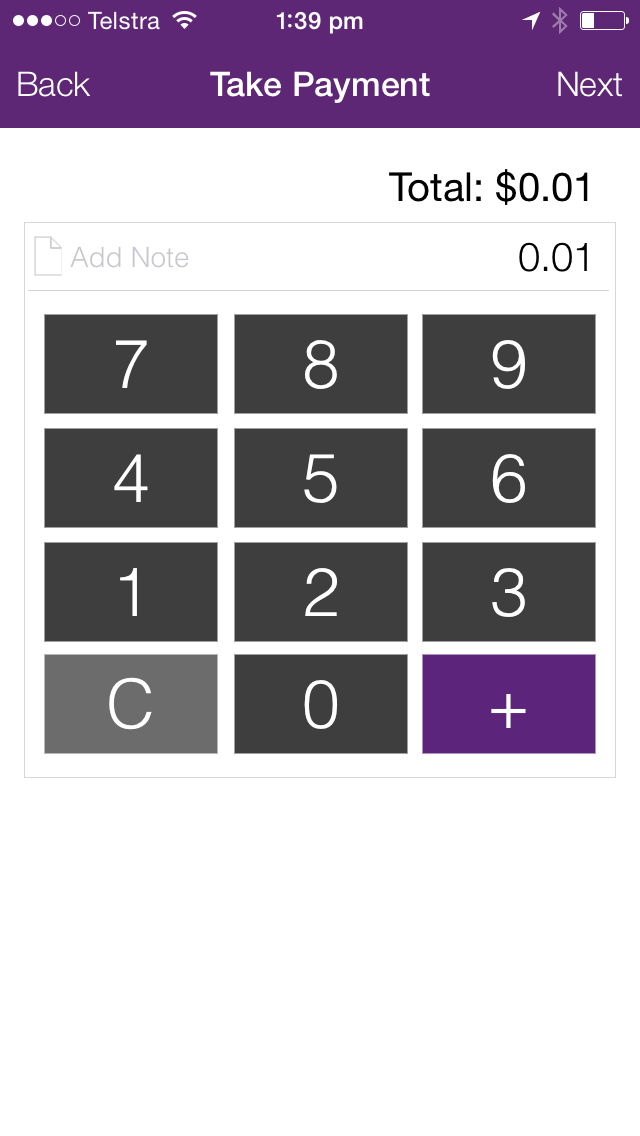Tap Next to continue payment
Image resolution: width=640 pixels, height=1136 pixels.
(x=589, y=85)
